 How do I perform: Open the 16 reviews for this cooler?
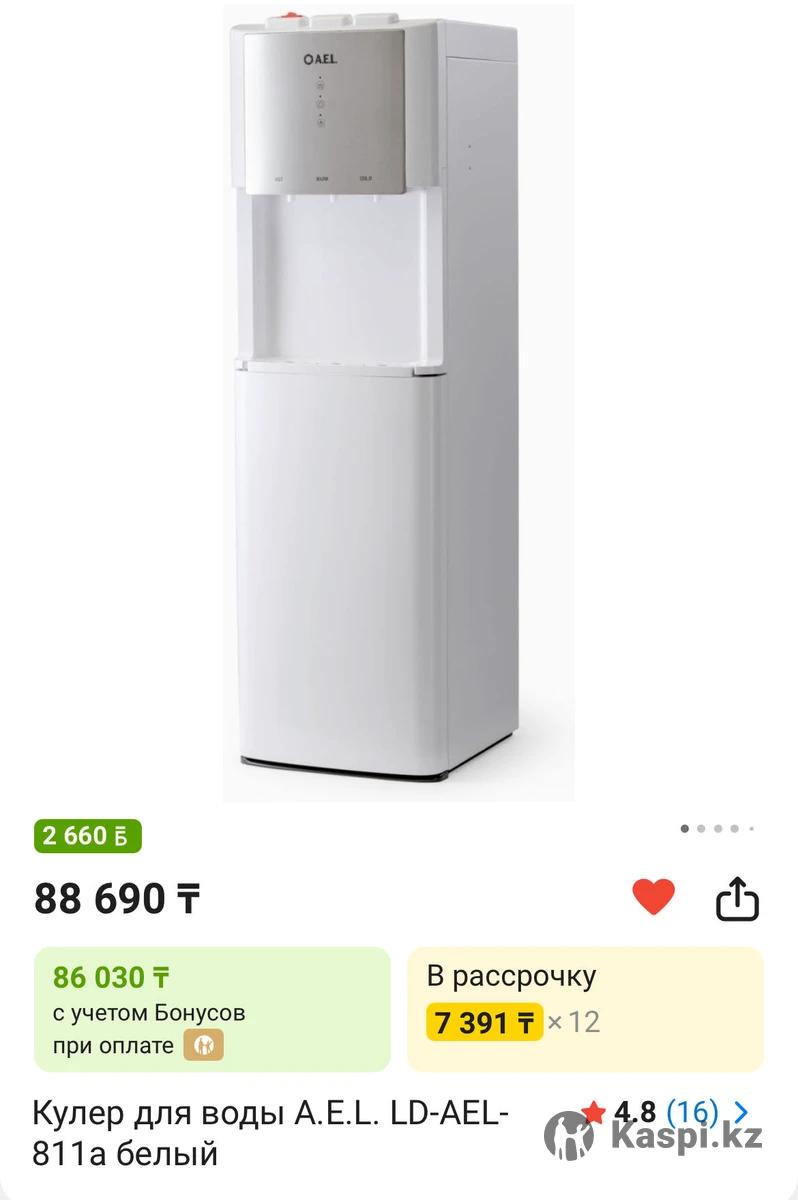click(x=691, y=1112)
